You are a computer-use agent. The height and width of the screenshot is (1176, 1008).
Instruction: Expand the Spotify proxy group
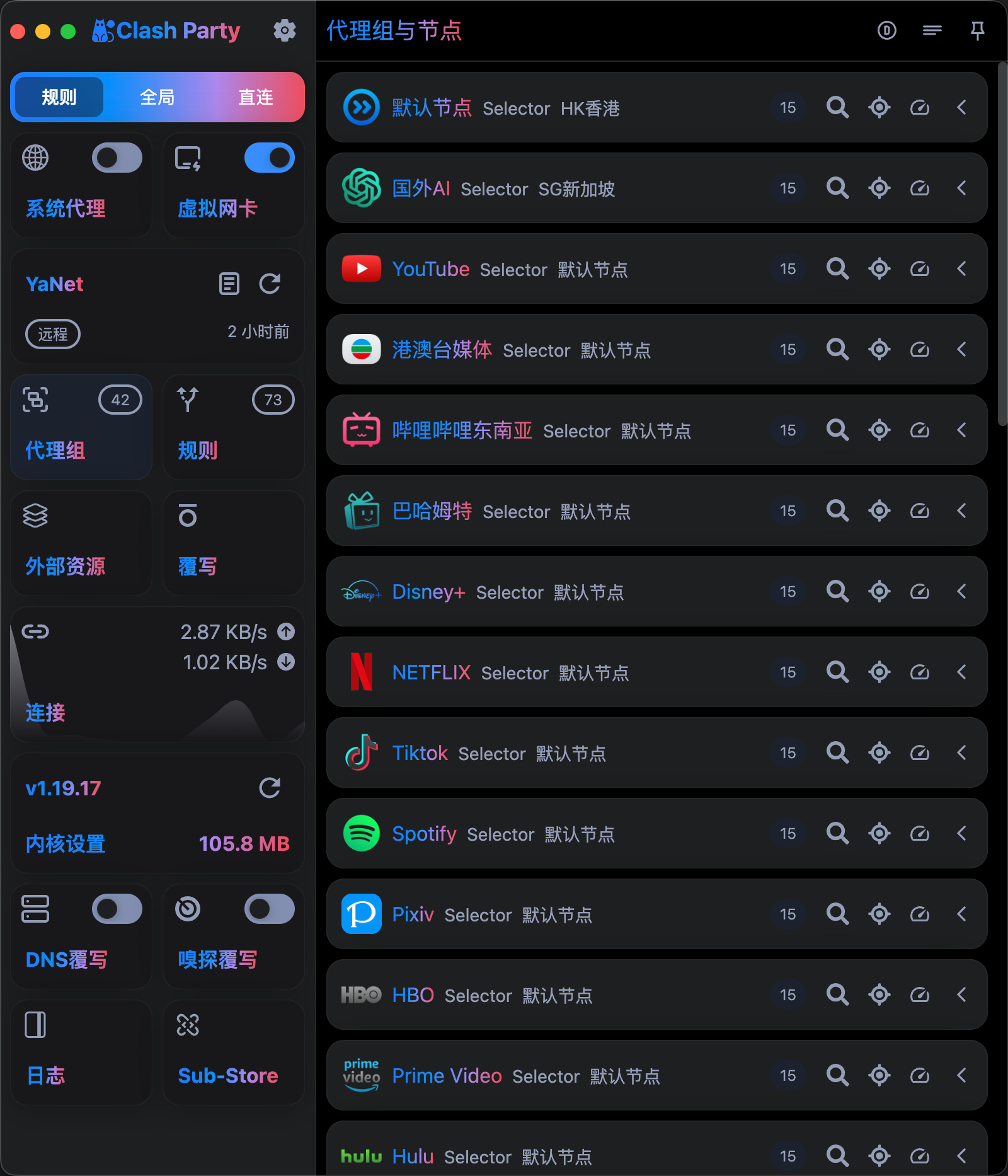961,833
